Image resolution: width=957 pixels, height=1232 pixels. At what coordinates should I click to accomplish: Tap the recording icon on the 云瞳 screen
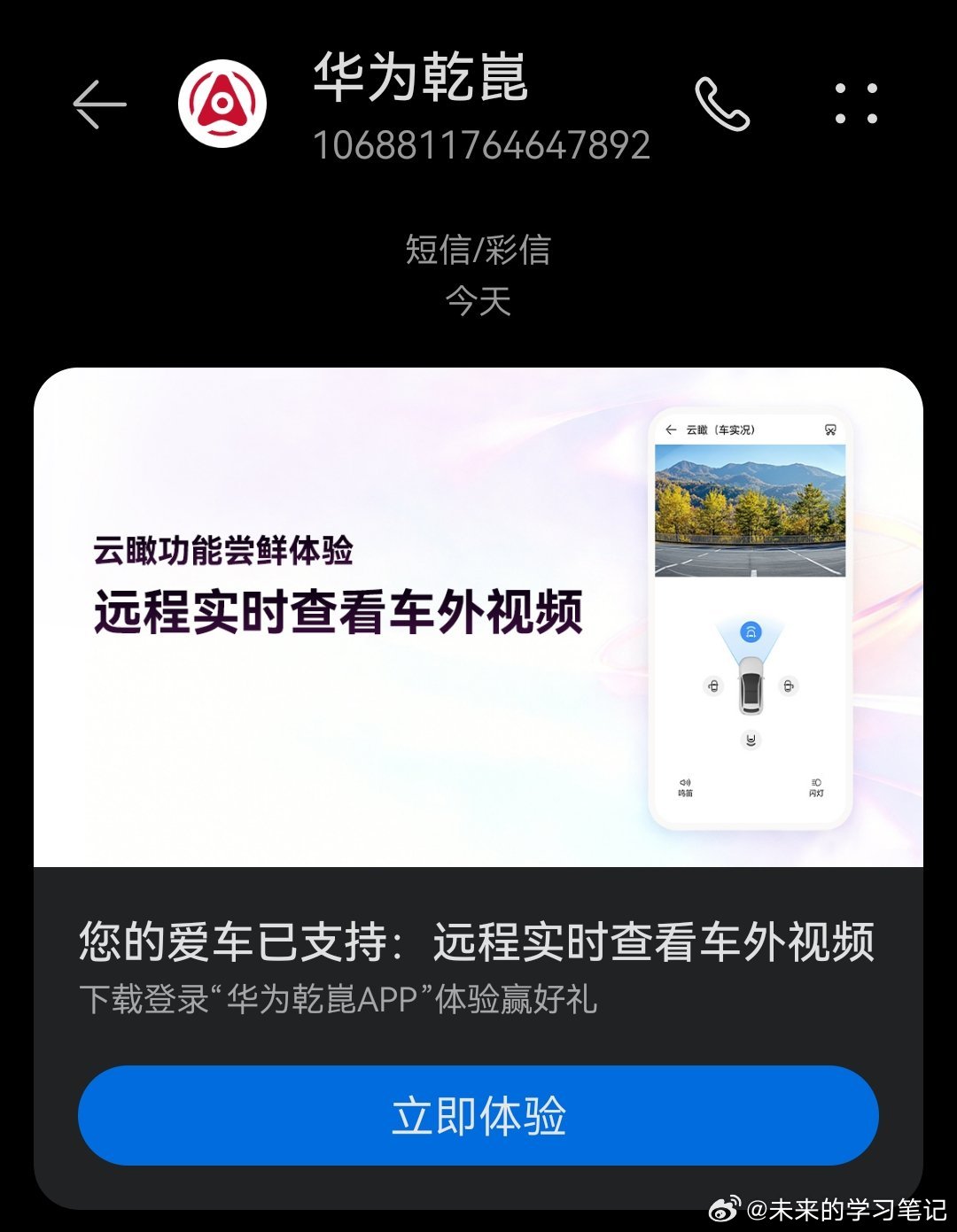829,430
